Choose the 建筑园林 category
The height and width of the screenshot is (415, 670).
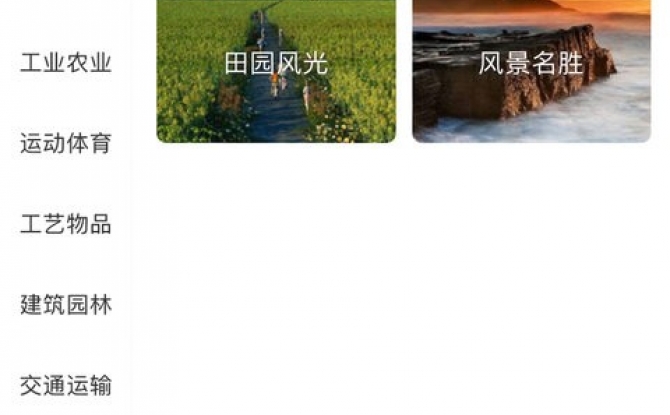(65, 305)
